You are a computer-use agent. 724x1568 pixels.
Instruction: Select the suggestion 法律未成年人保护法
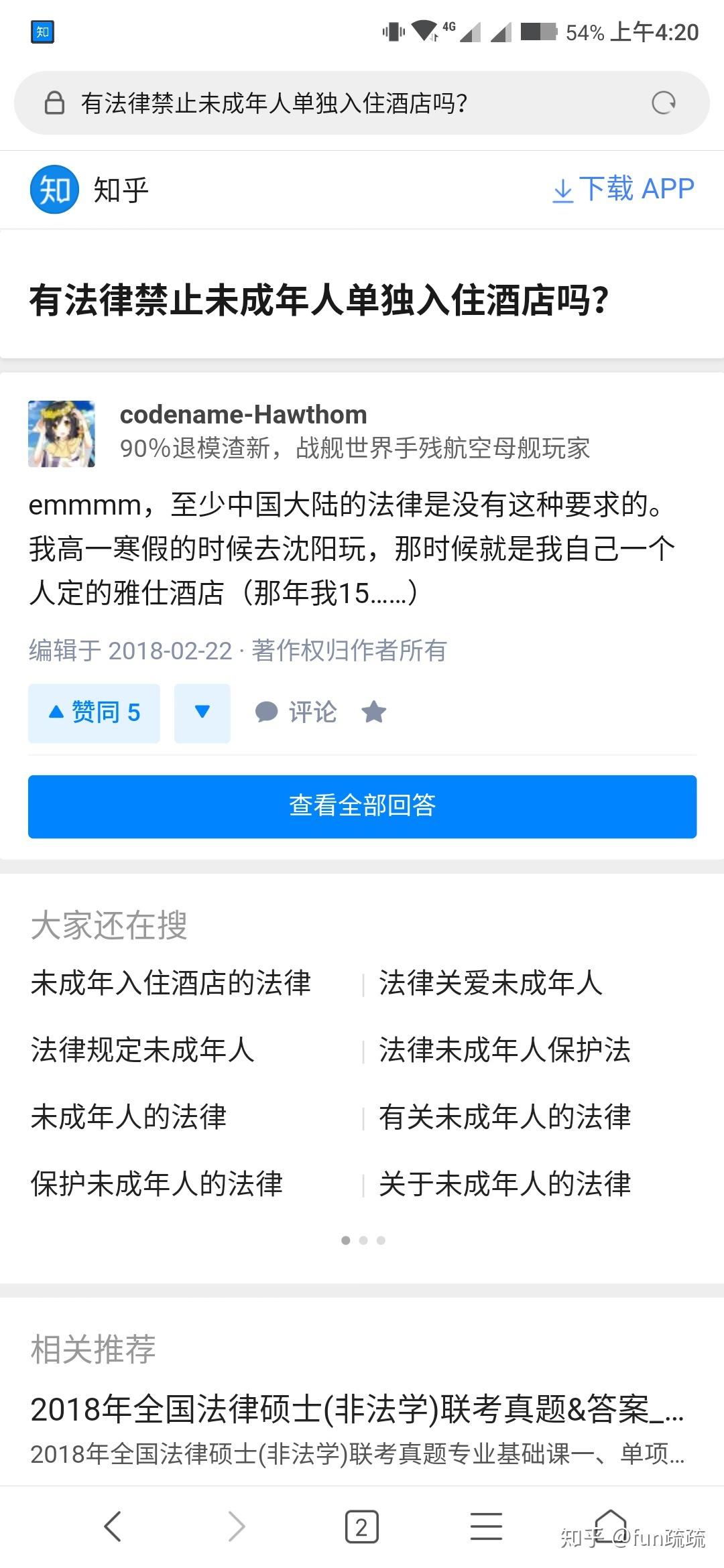(505, 1050)
